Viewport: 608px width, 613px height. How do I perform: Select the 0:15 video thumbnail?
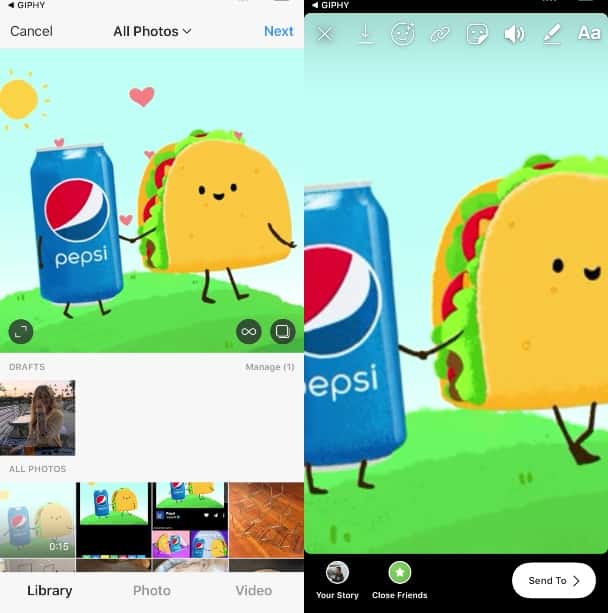point(37,519)
